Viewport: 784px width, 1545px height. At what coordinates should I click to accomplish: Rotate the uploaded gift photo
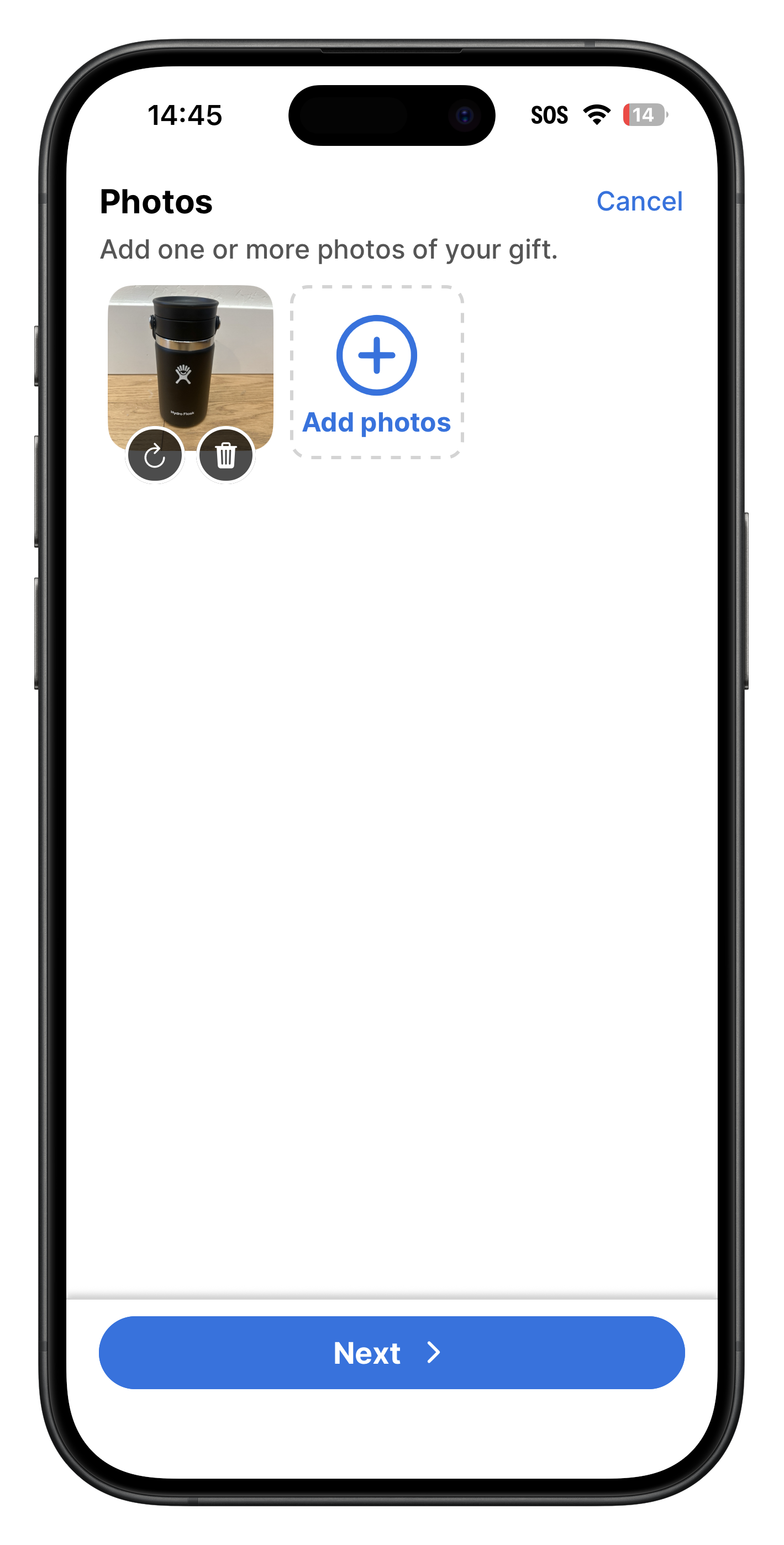(x=155, y=456)
